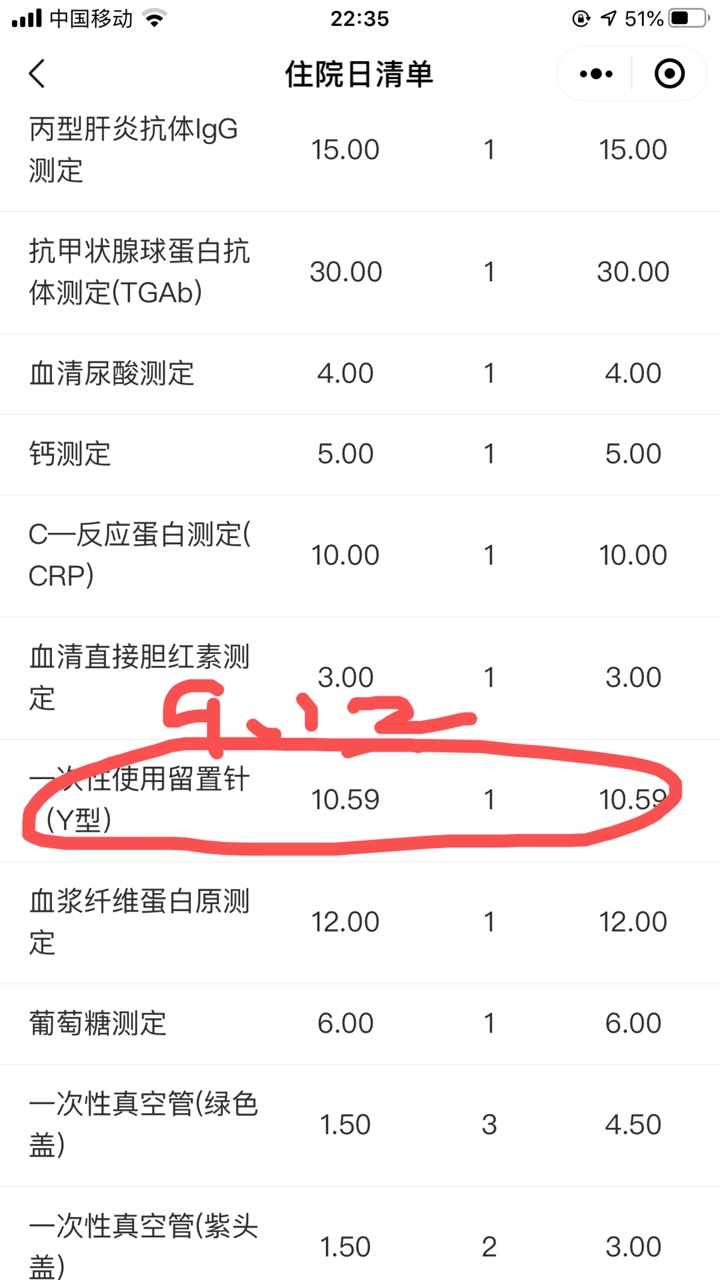Open the mini program more-options menu
The width and height of the screenshot is (720, 1280).
click(596, 74)
